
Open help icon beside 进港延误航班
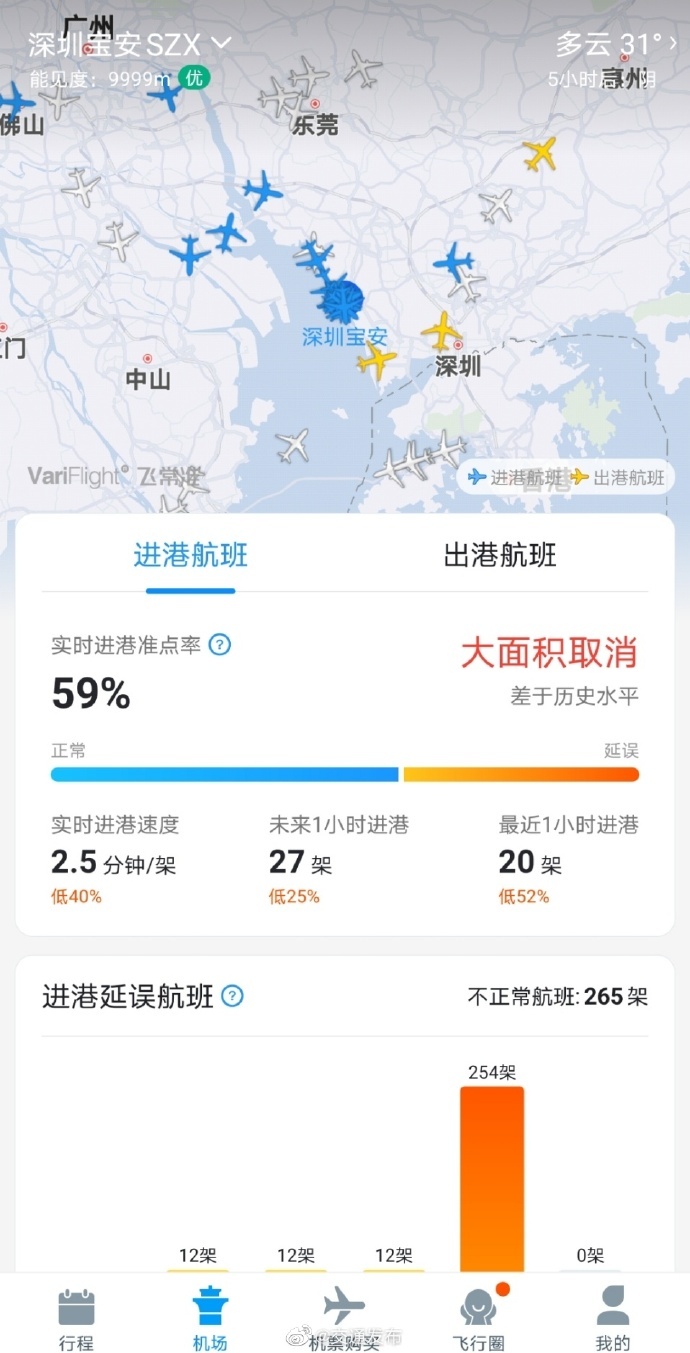coord(232,996)
